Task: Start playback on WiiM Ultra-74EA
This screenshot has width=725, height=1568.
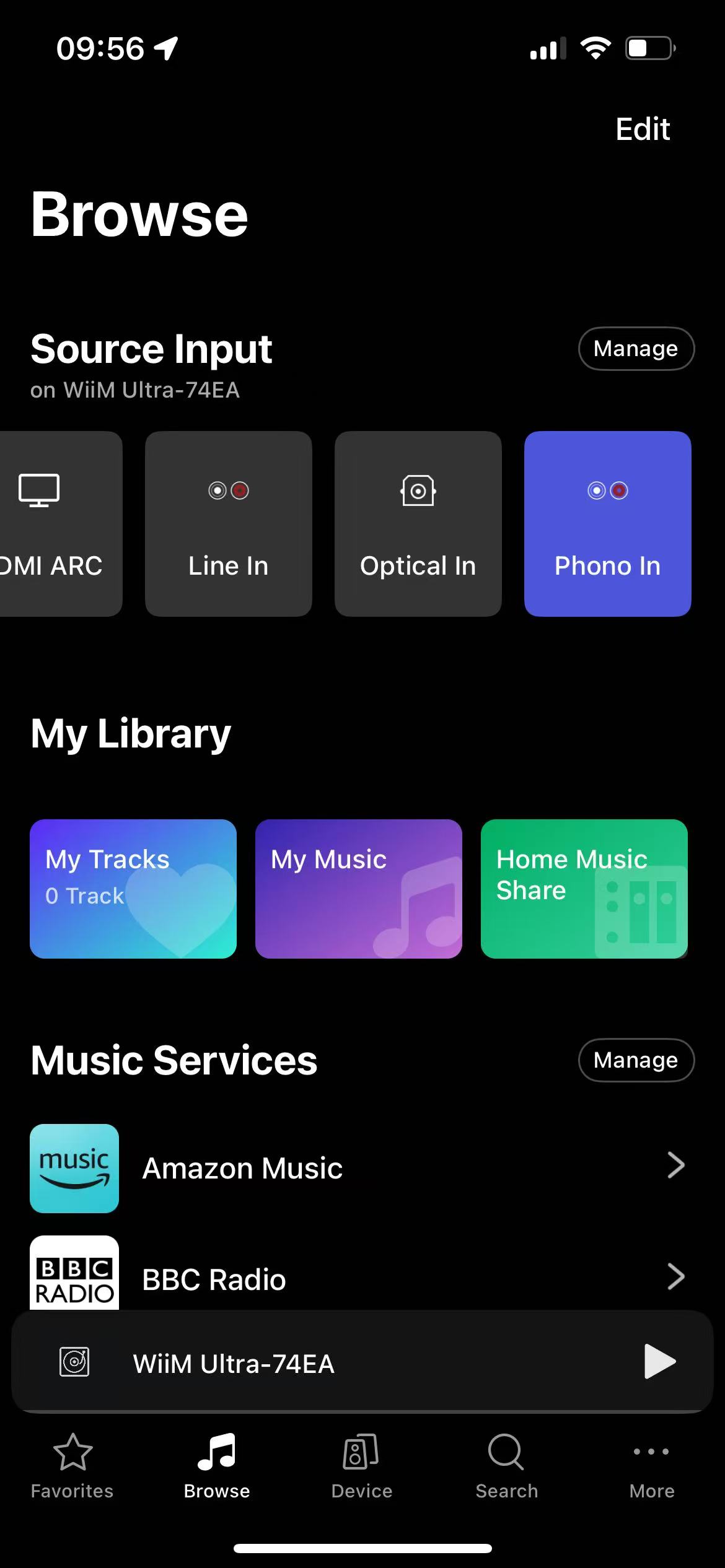Action: coord(659,1361)
